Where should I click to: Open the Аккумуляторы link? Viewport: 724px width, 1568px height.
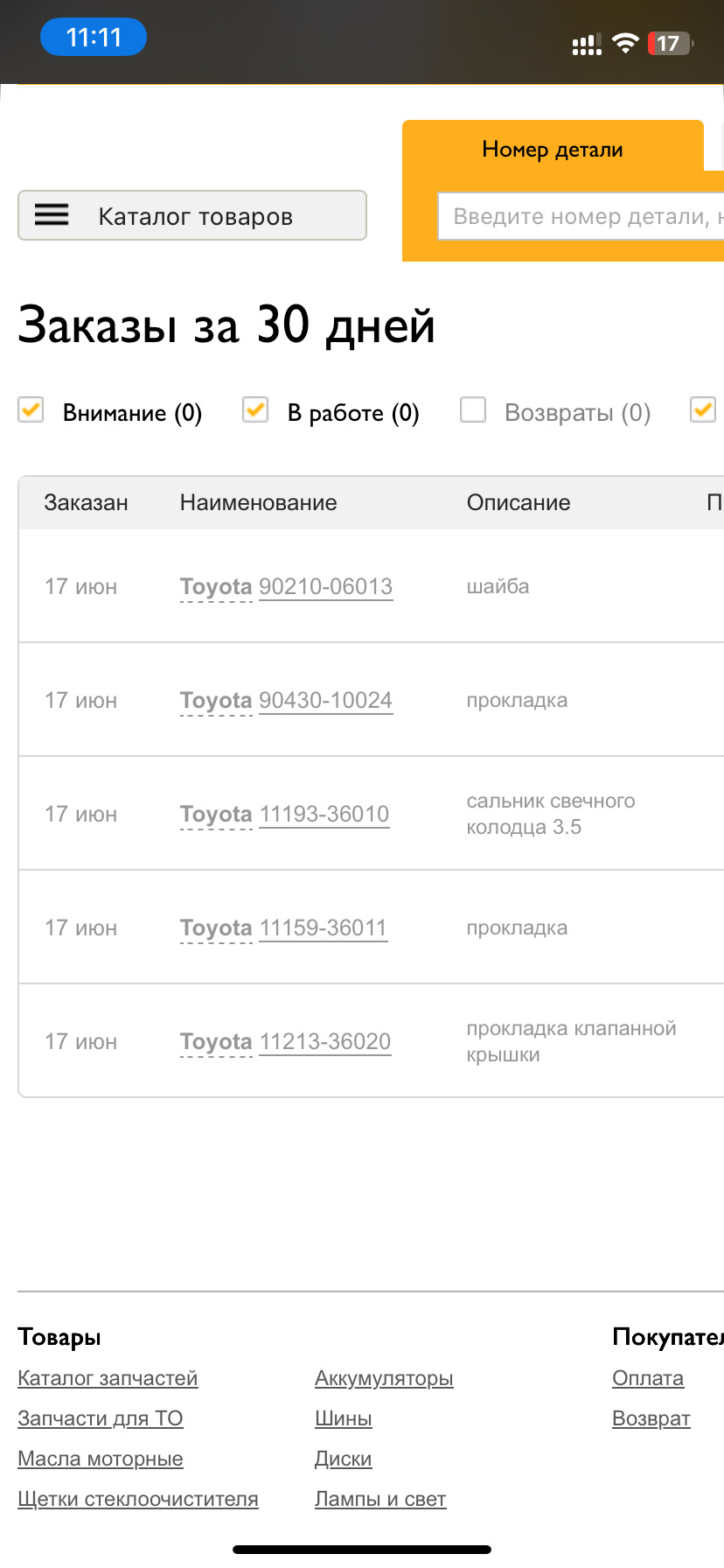[x=384, y=1378]
